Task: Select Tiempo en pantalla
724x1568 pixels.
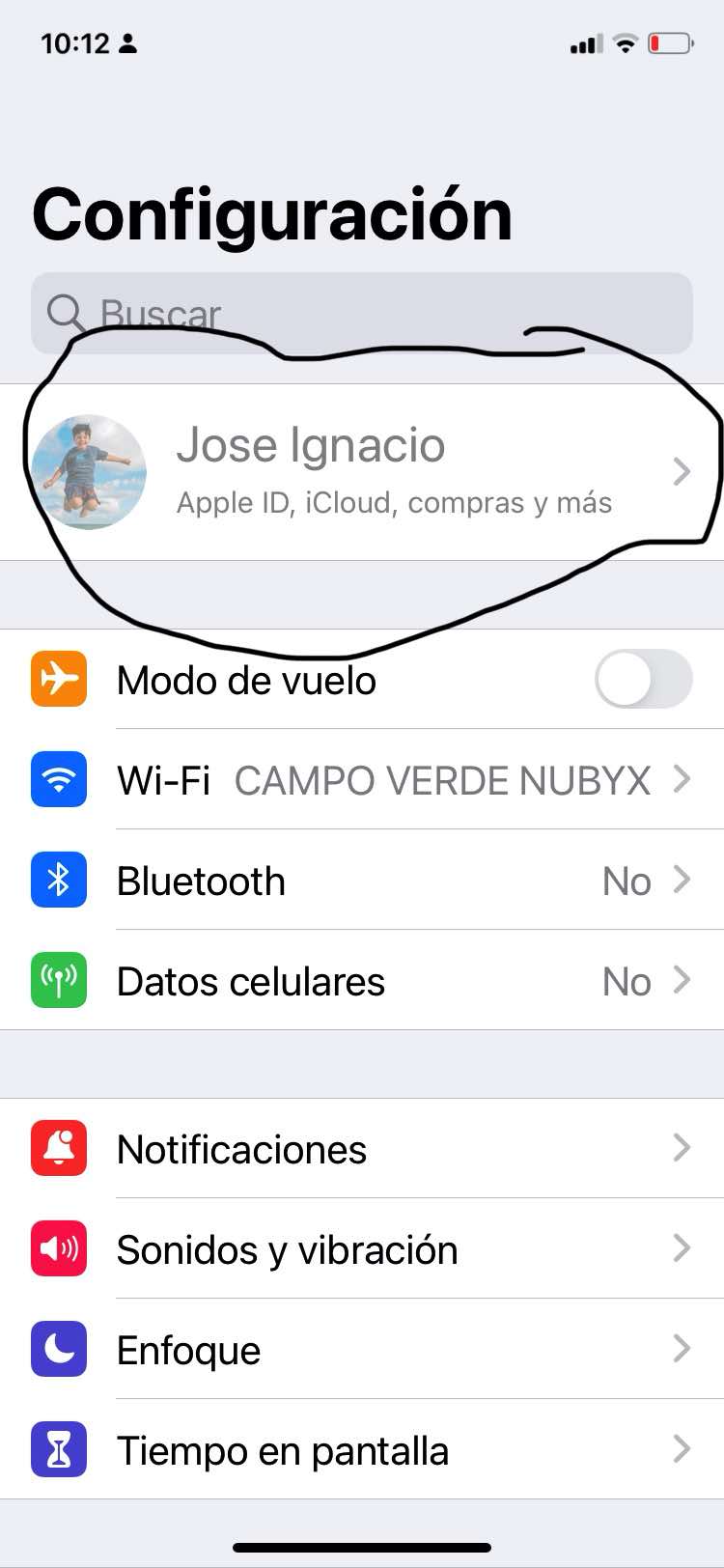Action: [361, 1450]
